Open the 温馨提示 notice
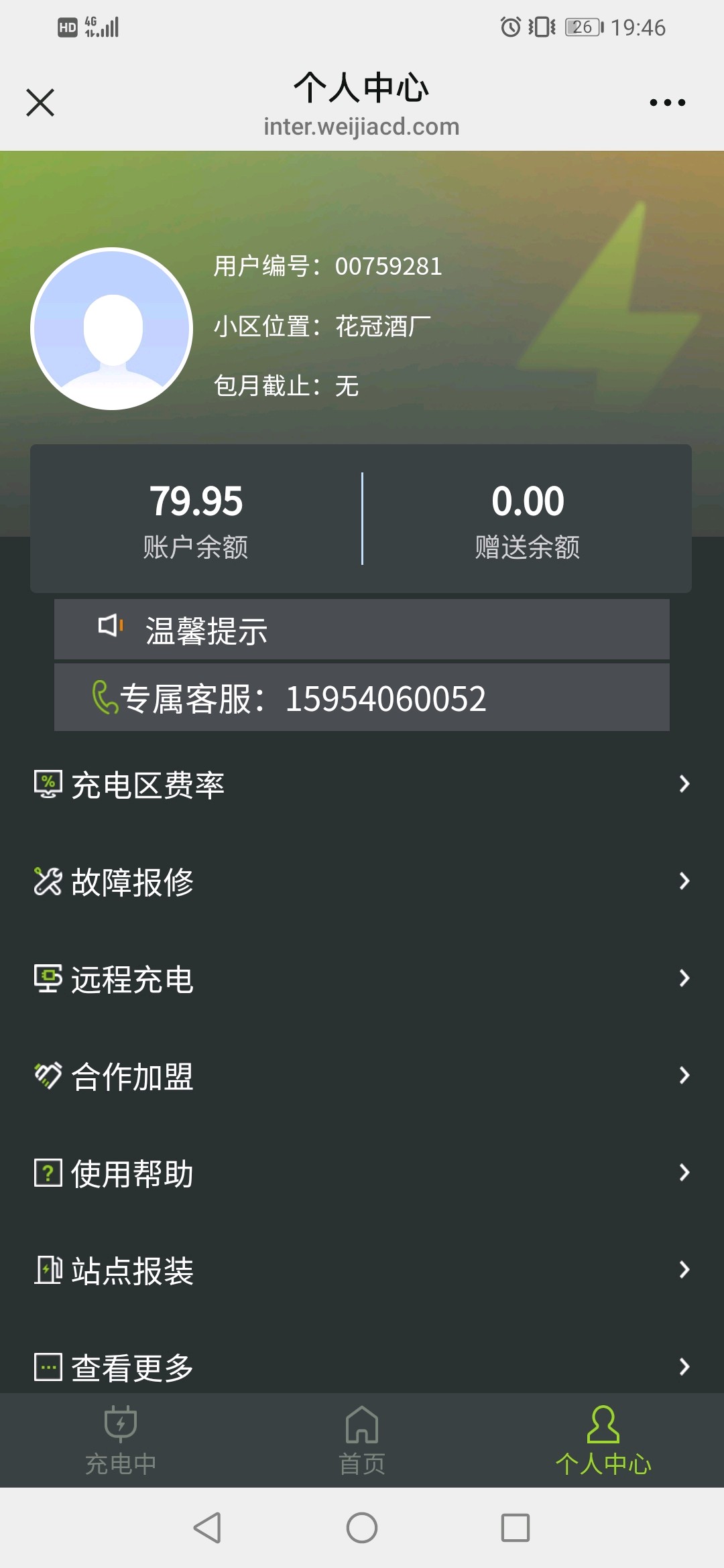This screenshot has width=724, height=1568. (x=361, y=630)
